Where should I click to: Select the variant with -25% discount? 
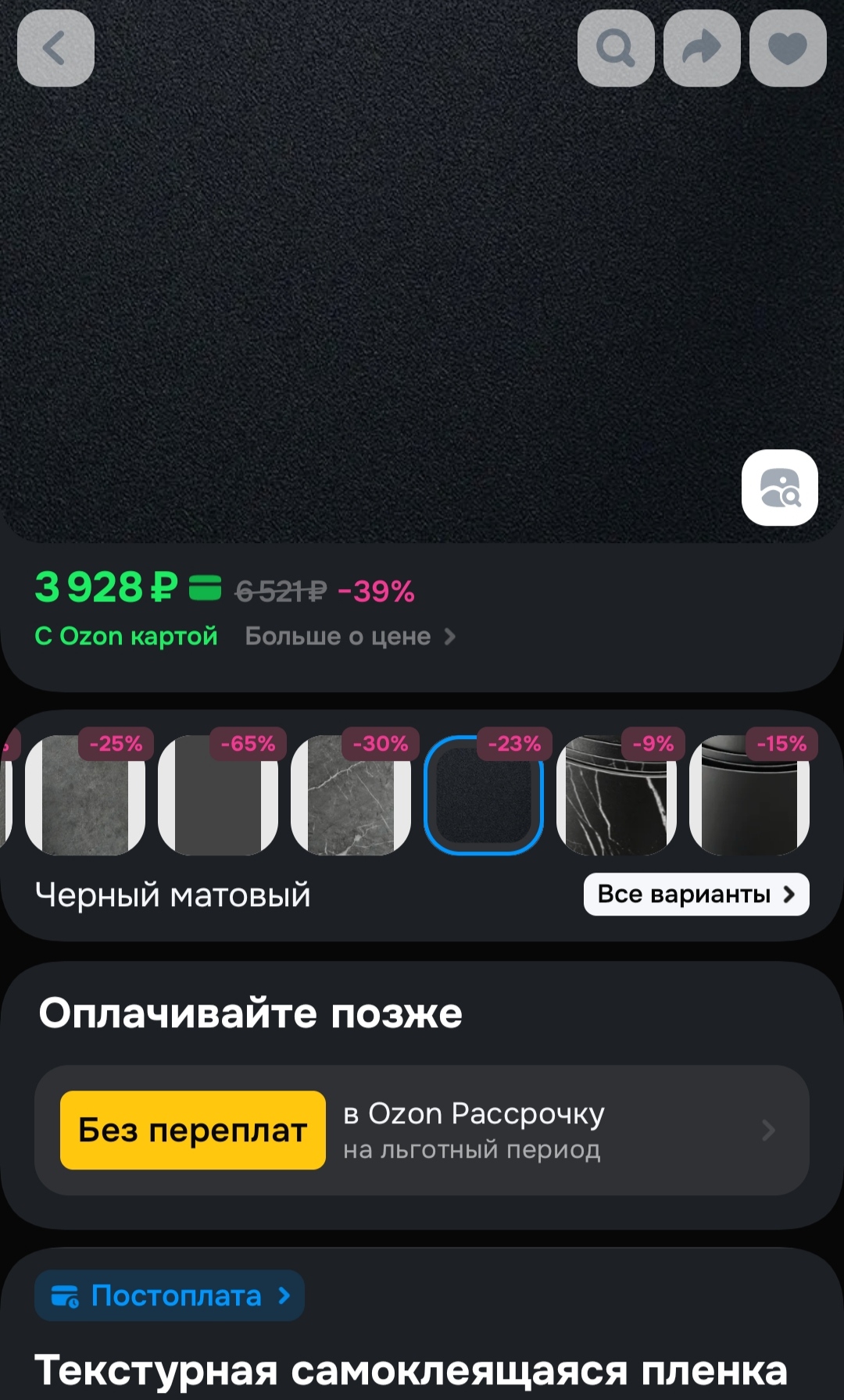85,795
